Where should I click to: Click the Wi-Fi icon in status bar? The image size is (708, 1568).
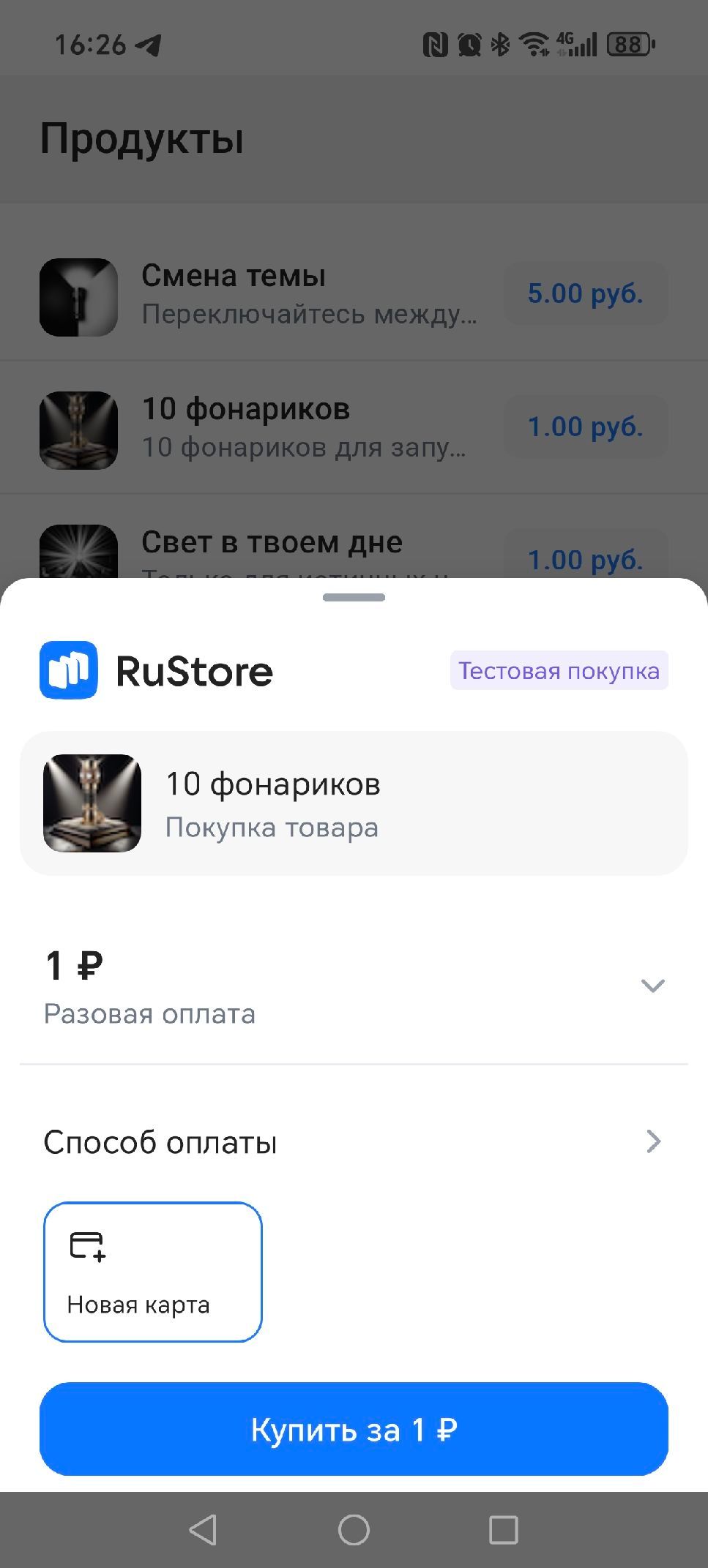pos(534,44)
